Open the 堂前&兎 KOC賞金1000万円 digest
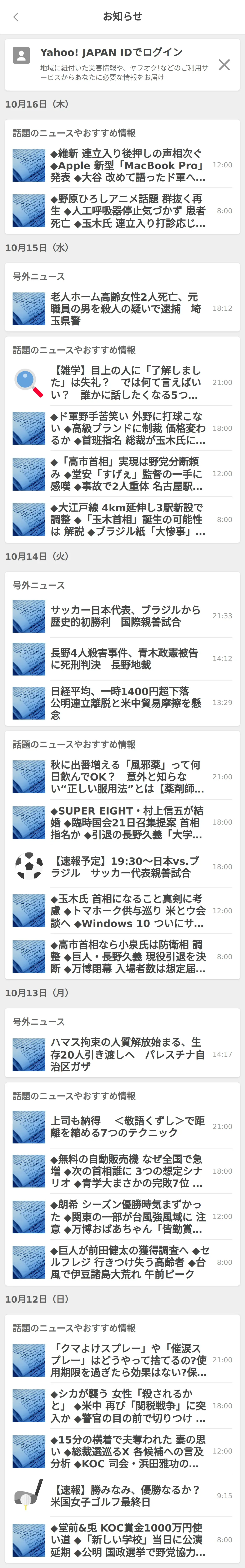 tap(128, 1539)
